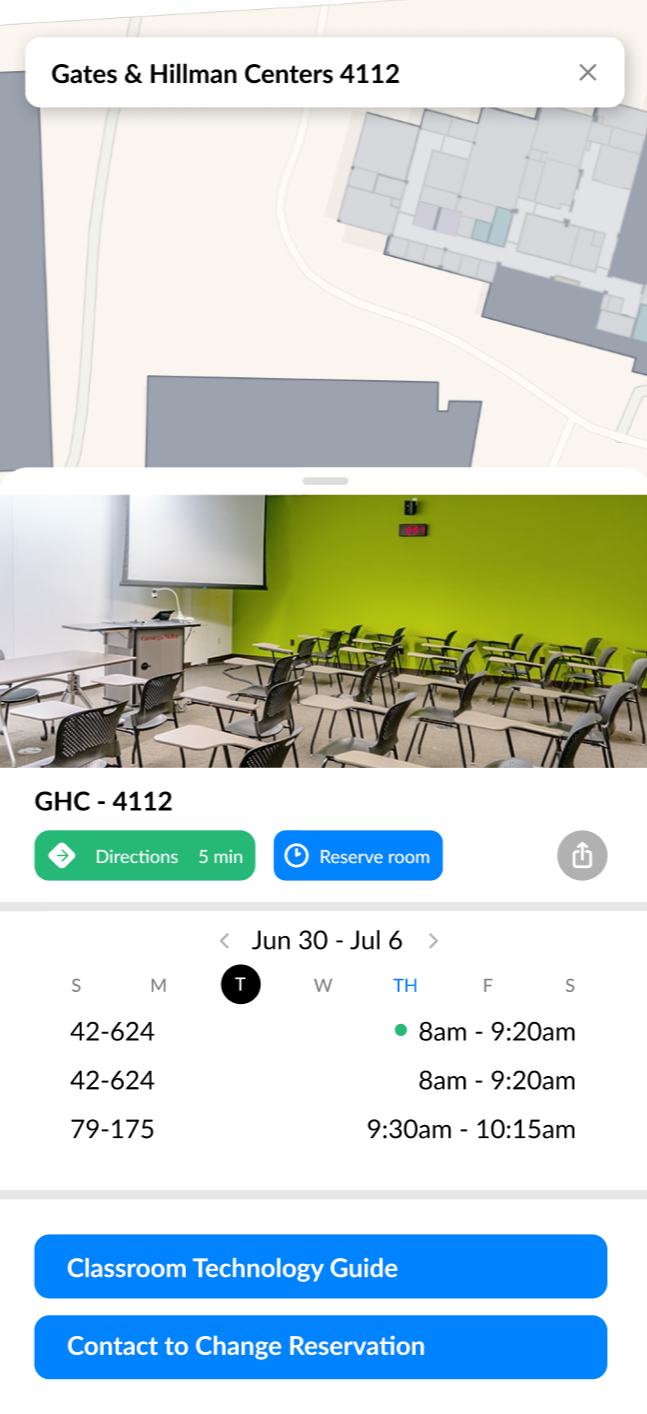Select Monday in the week view
The height and width of the screenshot is (1414, 647).
(158, 985)
